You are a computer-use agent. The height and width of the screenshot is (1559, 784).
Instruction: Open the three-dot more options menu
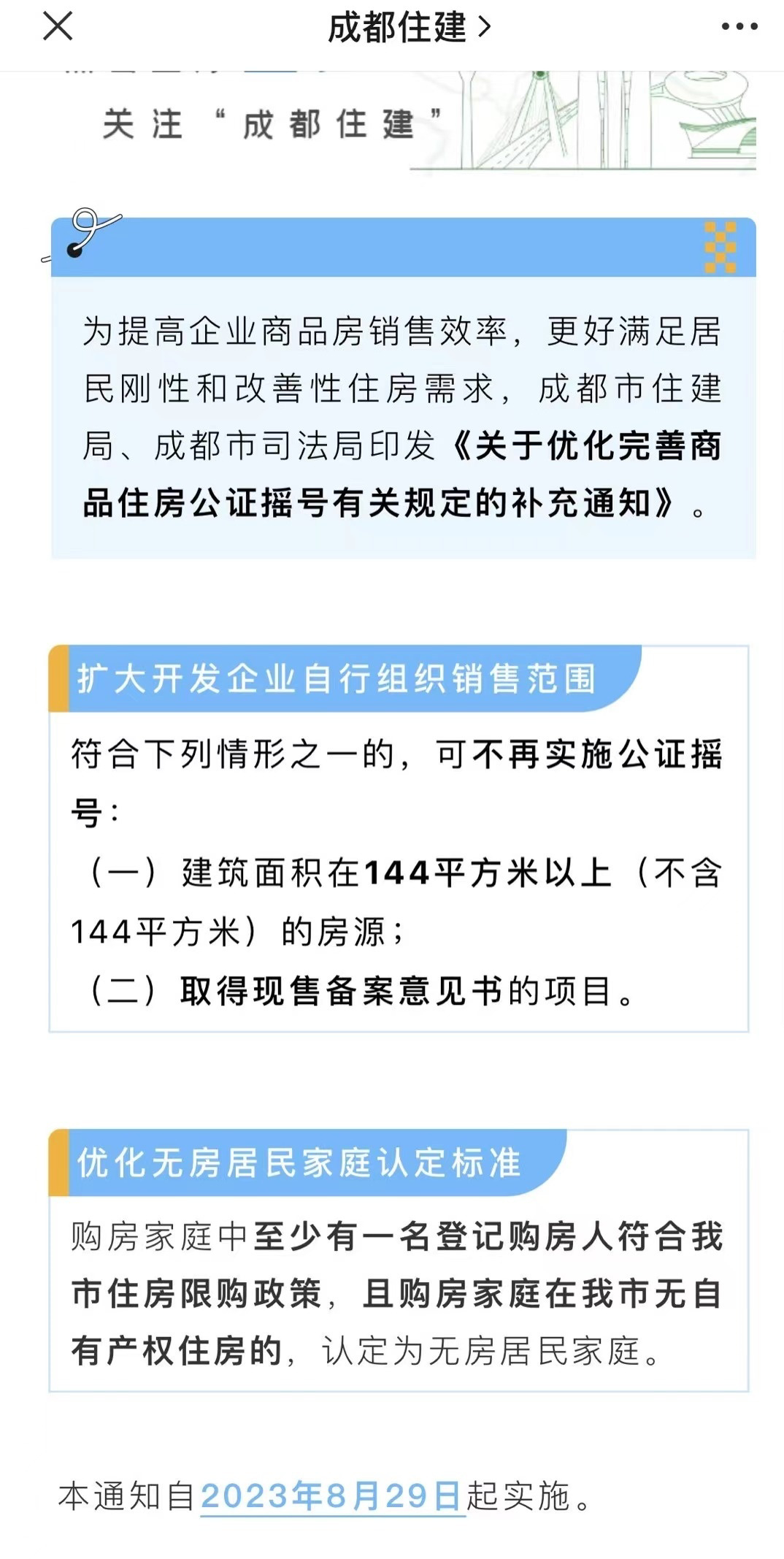739,27
